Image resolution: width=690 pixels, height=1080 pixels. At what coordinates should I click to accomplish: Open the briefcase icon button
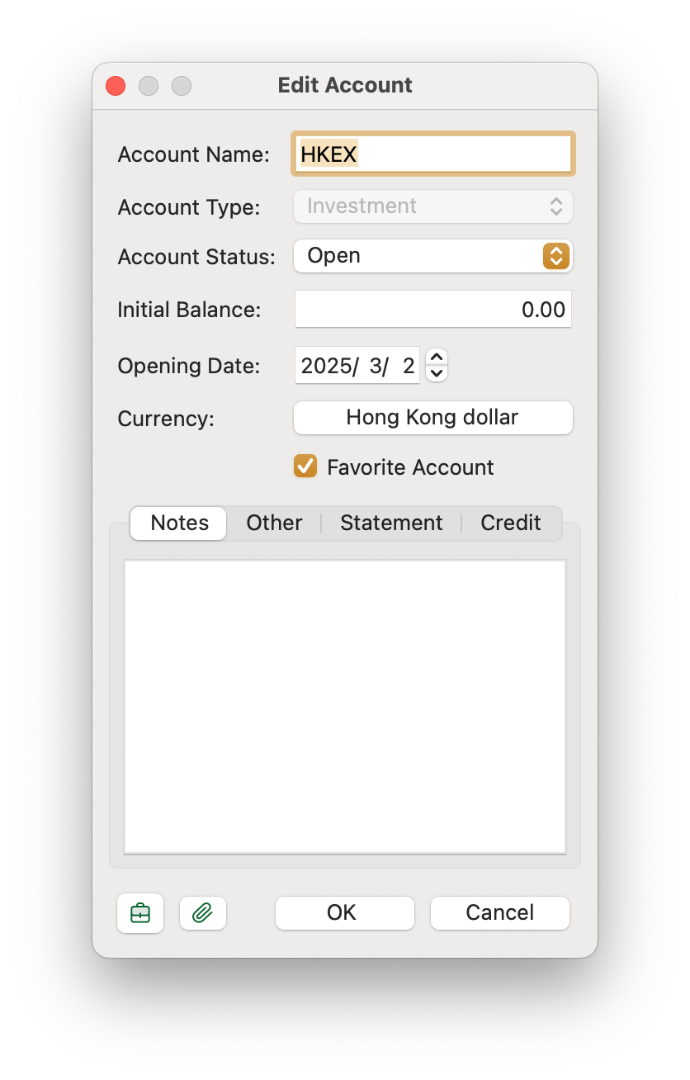[x=140, y=913]
